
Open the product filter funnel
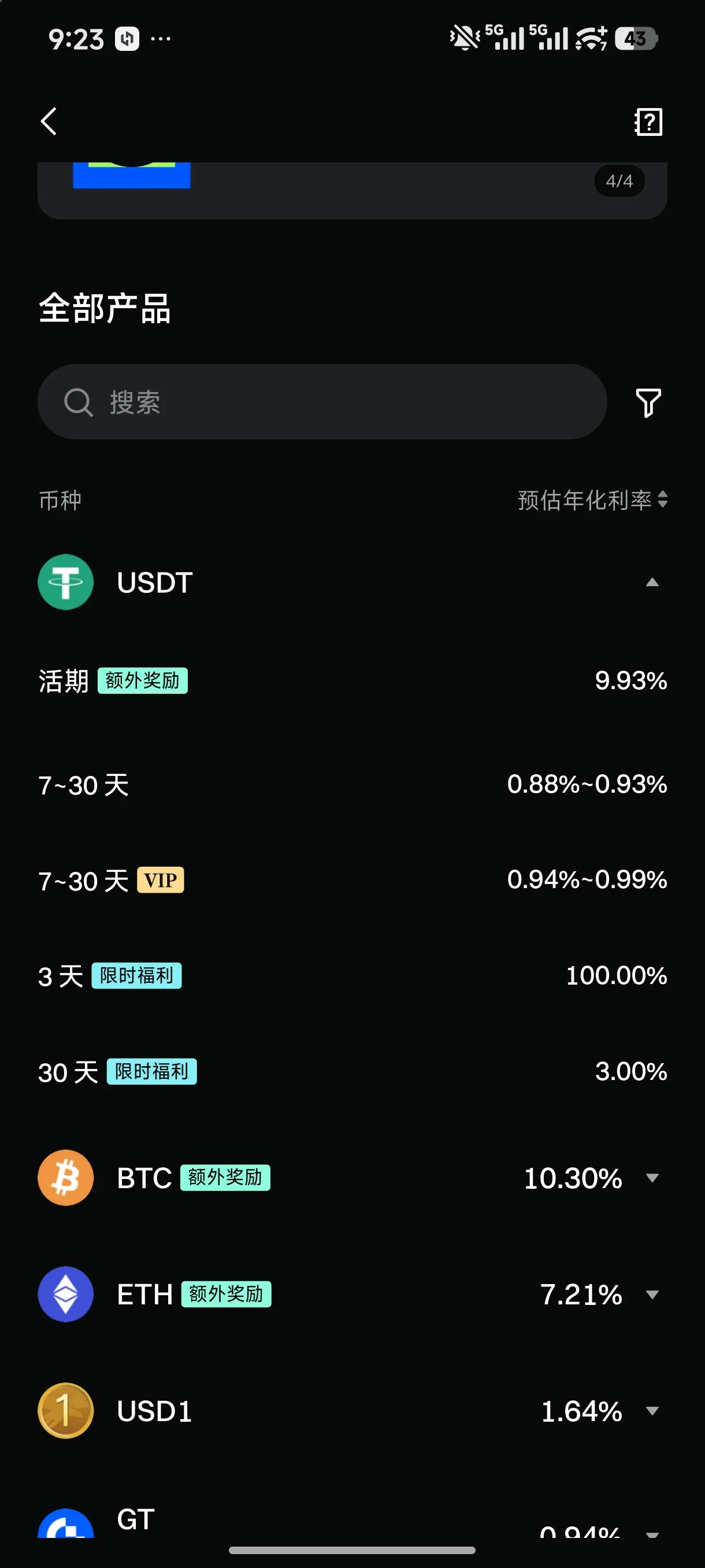click(x=648, y=402)
